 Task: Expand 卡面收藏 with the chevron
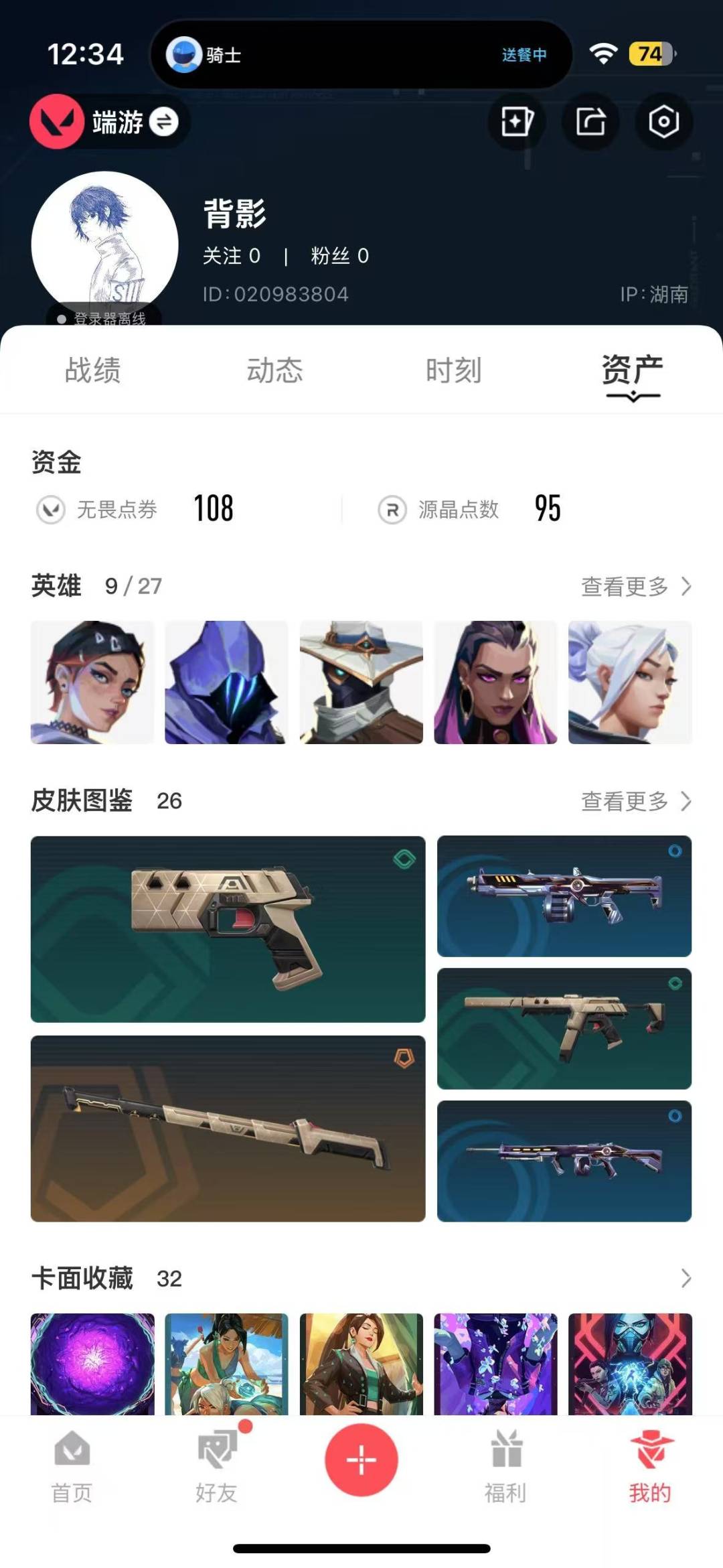[686, 1279]
